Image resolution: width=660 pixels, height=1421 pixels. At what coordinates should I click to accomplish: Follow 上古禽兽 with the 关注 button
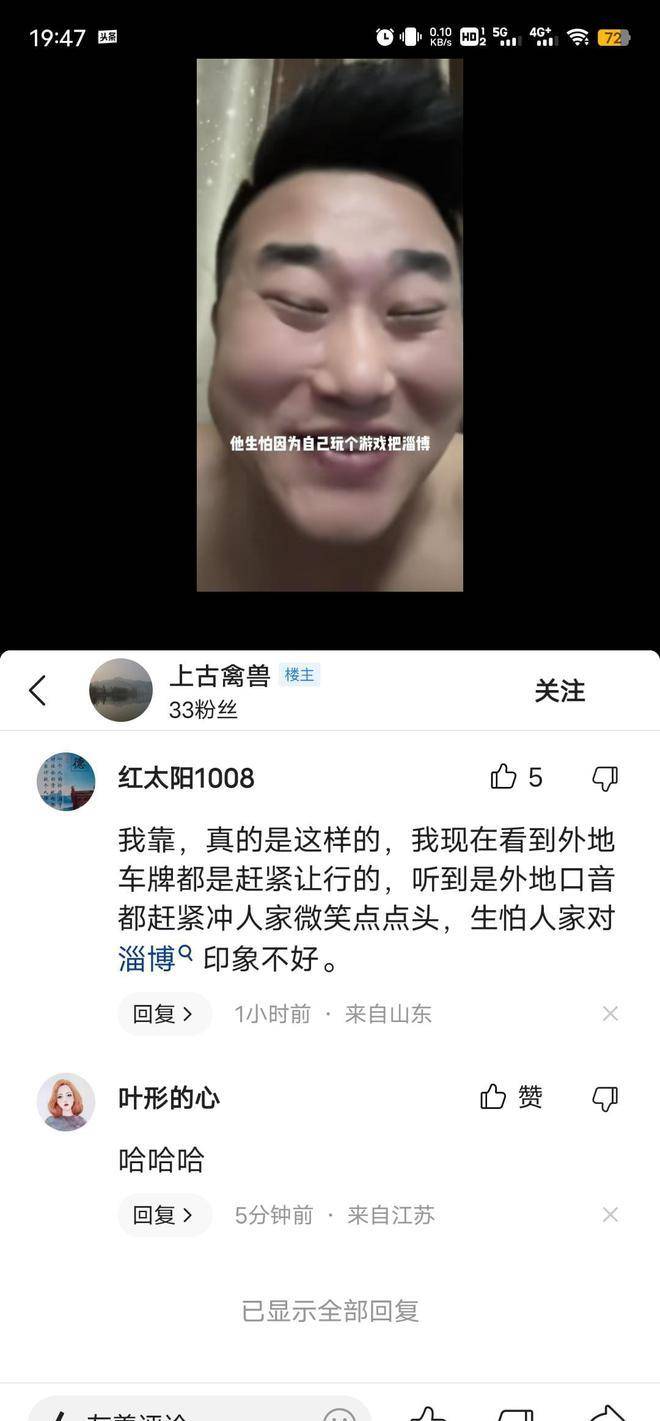pyautogui.click(x=559, y=690)
